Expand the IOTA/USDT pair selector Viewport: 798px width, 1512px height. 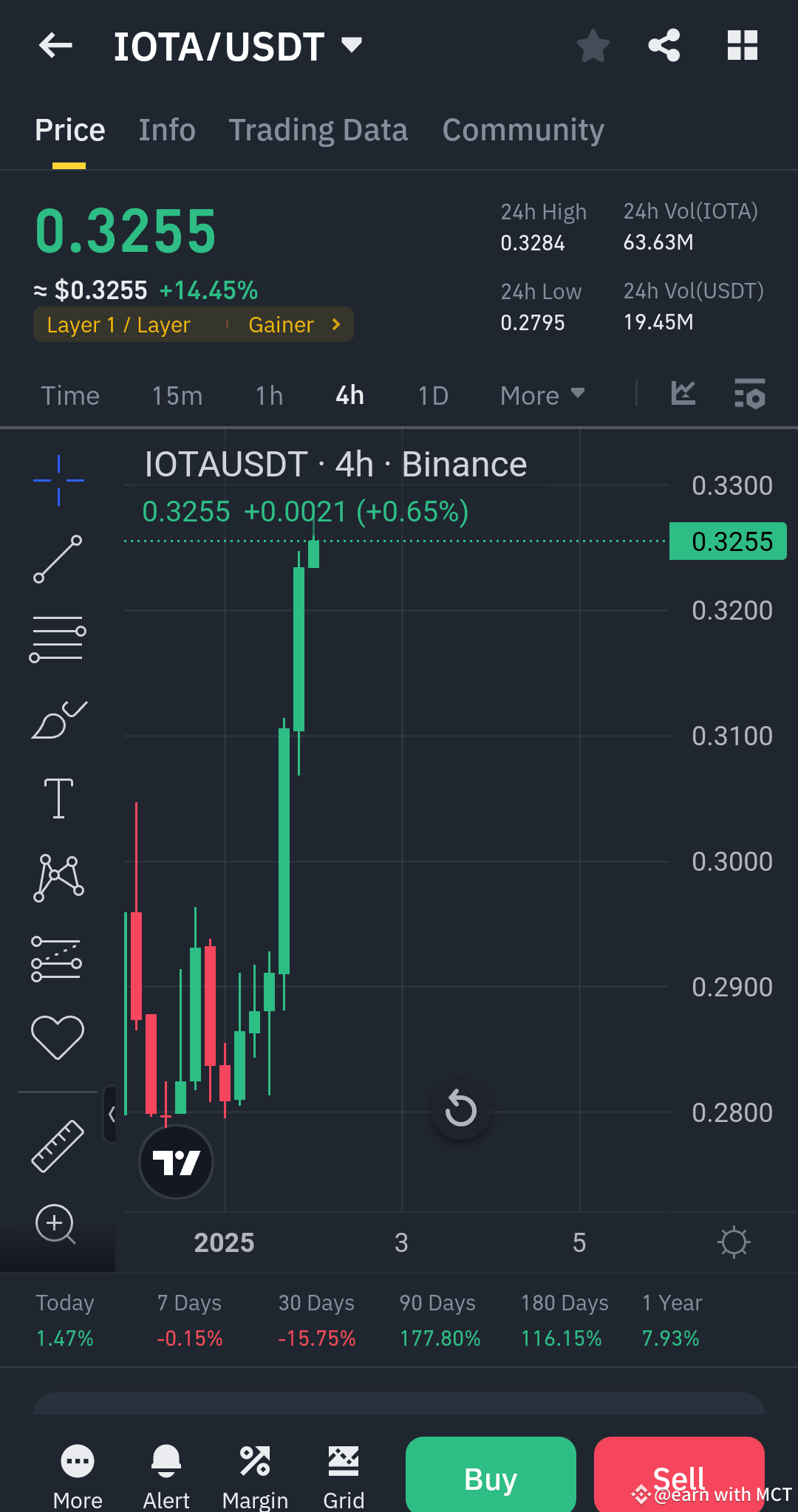[x=350, y=44]
